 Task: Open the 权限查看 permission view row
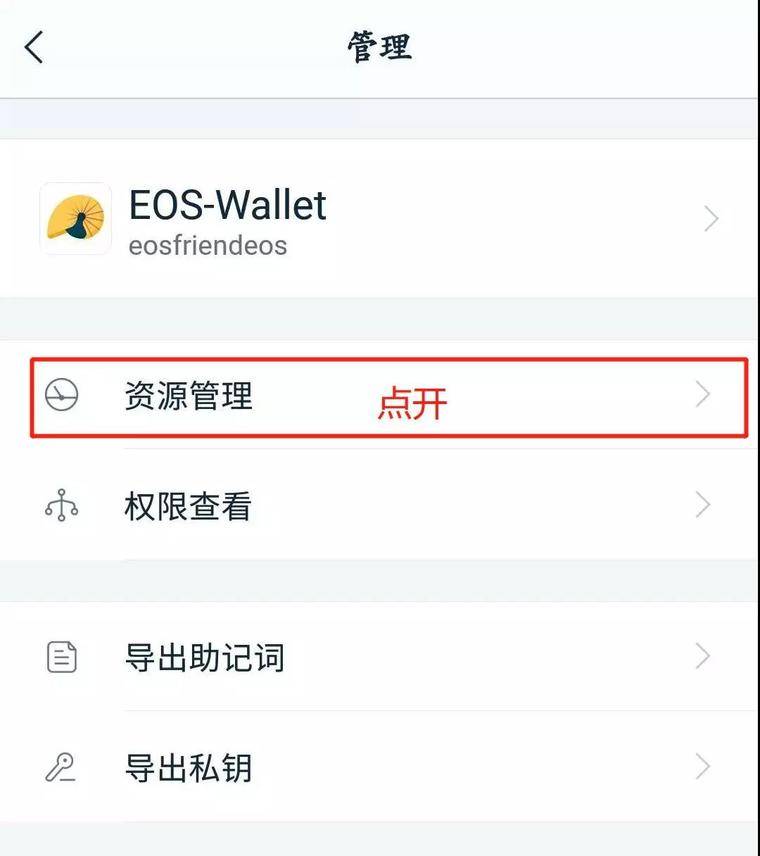click(190, 506)
